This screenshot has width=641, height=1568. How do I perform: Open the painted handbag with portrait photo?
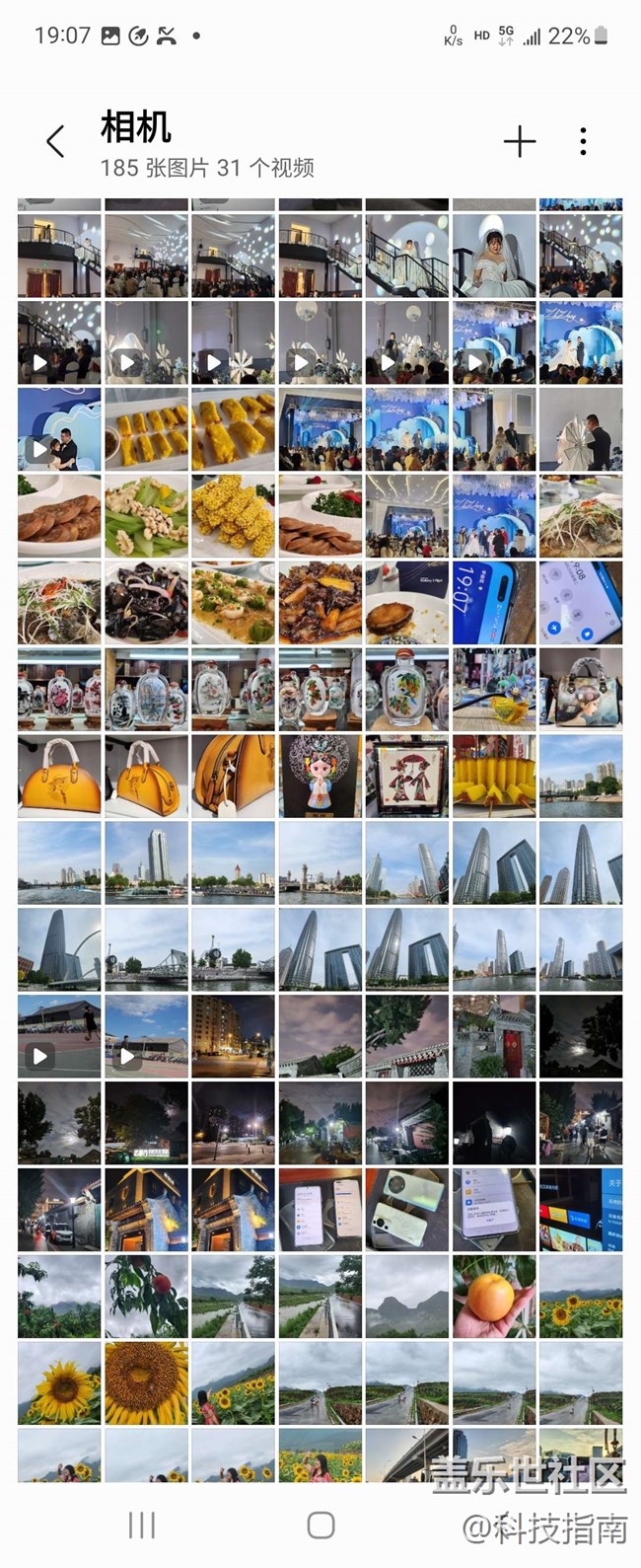pyautogui.click(x=581, y=690)
